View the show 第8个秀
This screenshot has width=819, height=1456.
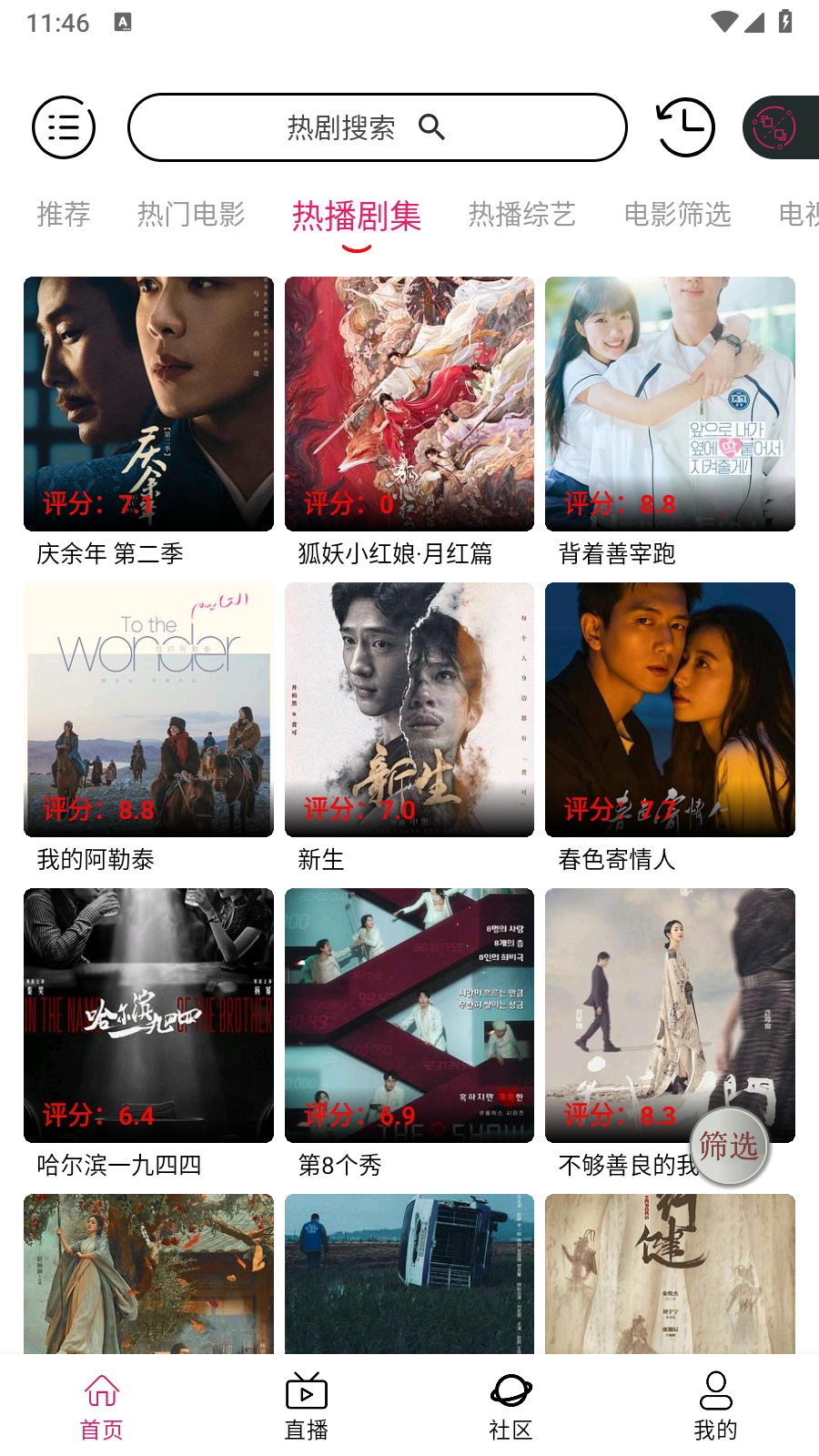pyautogui.click(x=409, y=1016)
